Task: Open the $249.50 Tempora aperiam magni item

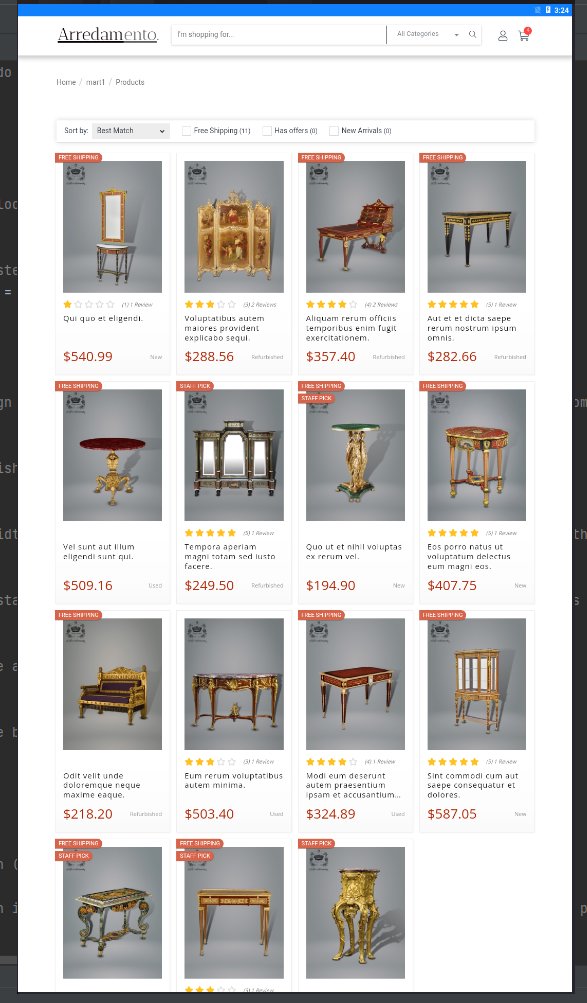Action: point(234,493)
